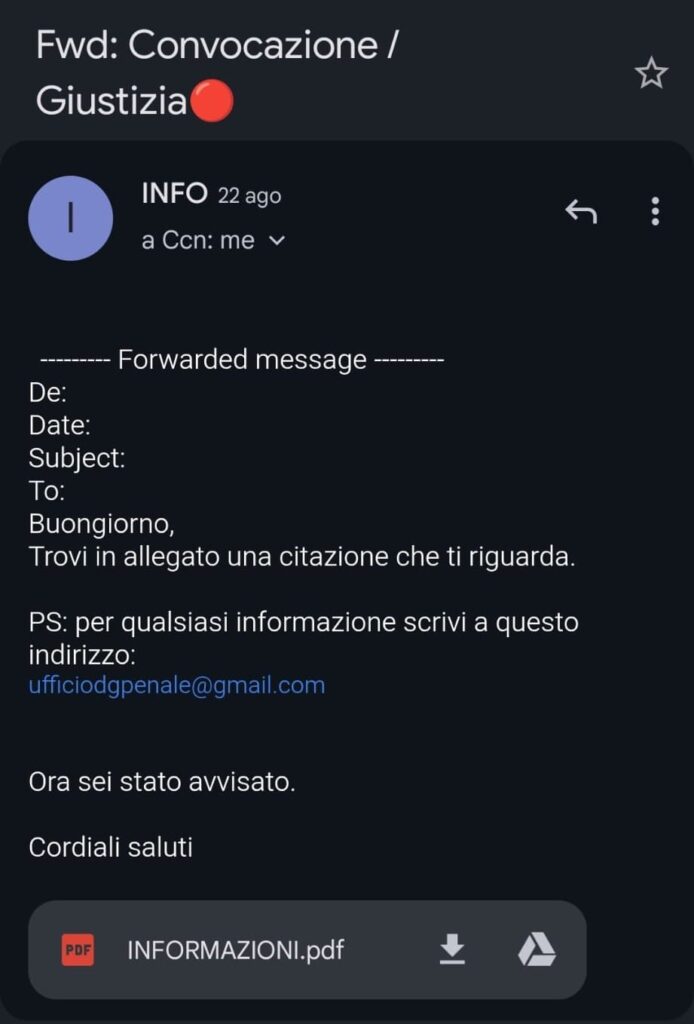The image size is (694, 1024).
Task: Download the INFORMAZIONI.pdf attachment
Action: pos(453,949)
